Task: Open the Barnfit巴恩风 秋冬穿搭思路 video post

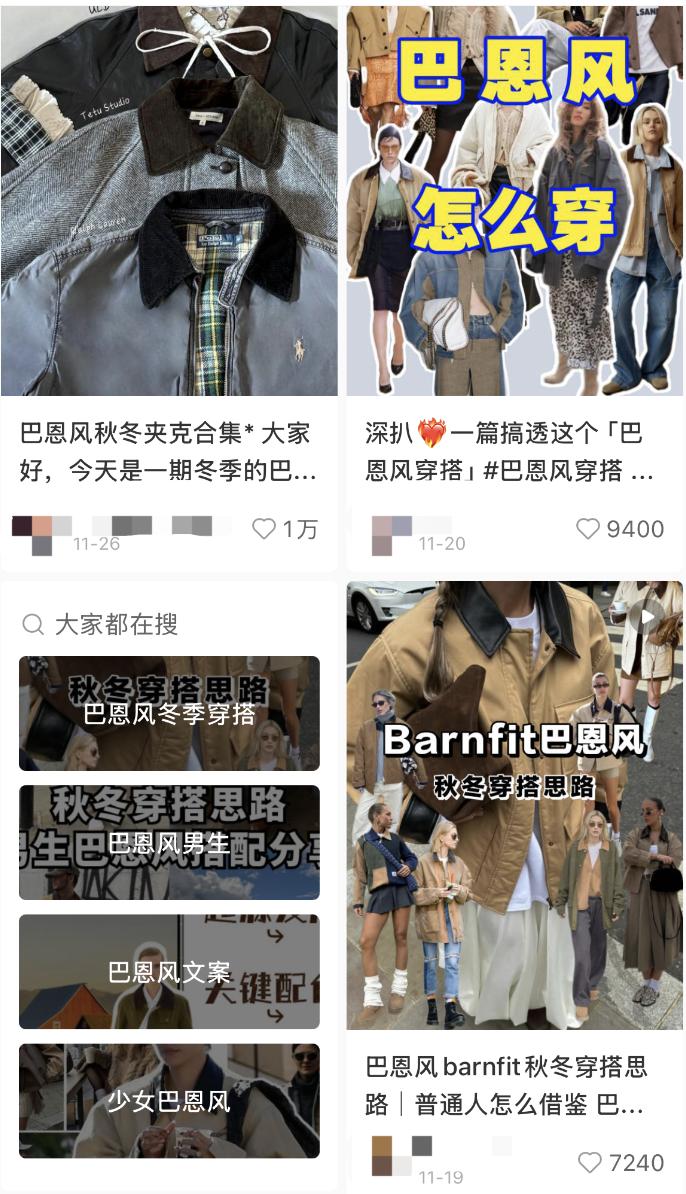Action: [514, 805]
